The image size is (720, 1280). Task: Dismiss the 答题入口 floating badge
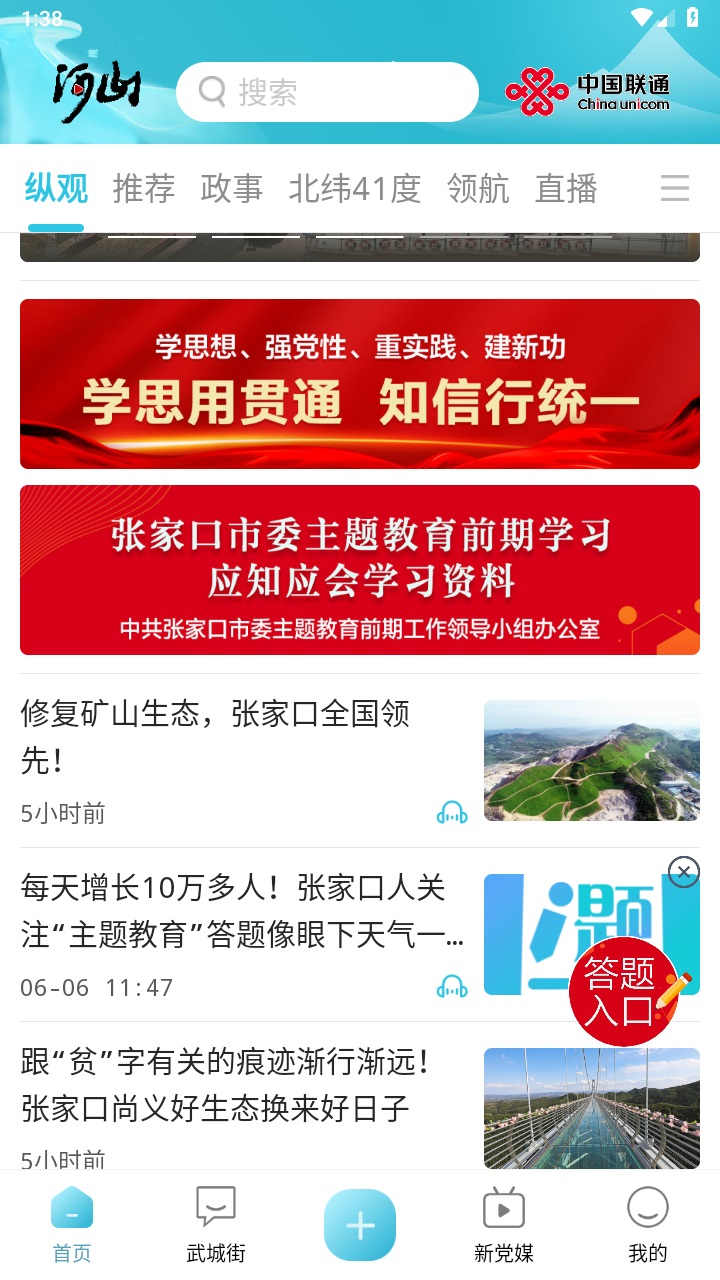(x=683, y=871)
